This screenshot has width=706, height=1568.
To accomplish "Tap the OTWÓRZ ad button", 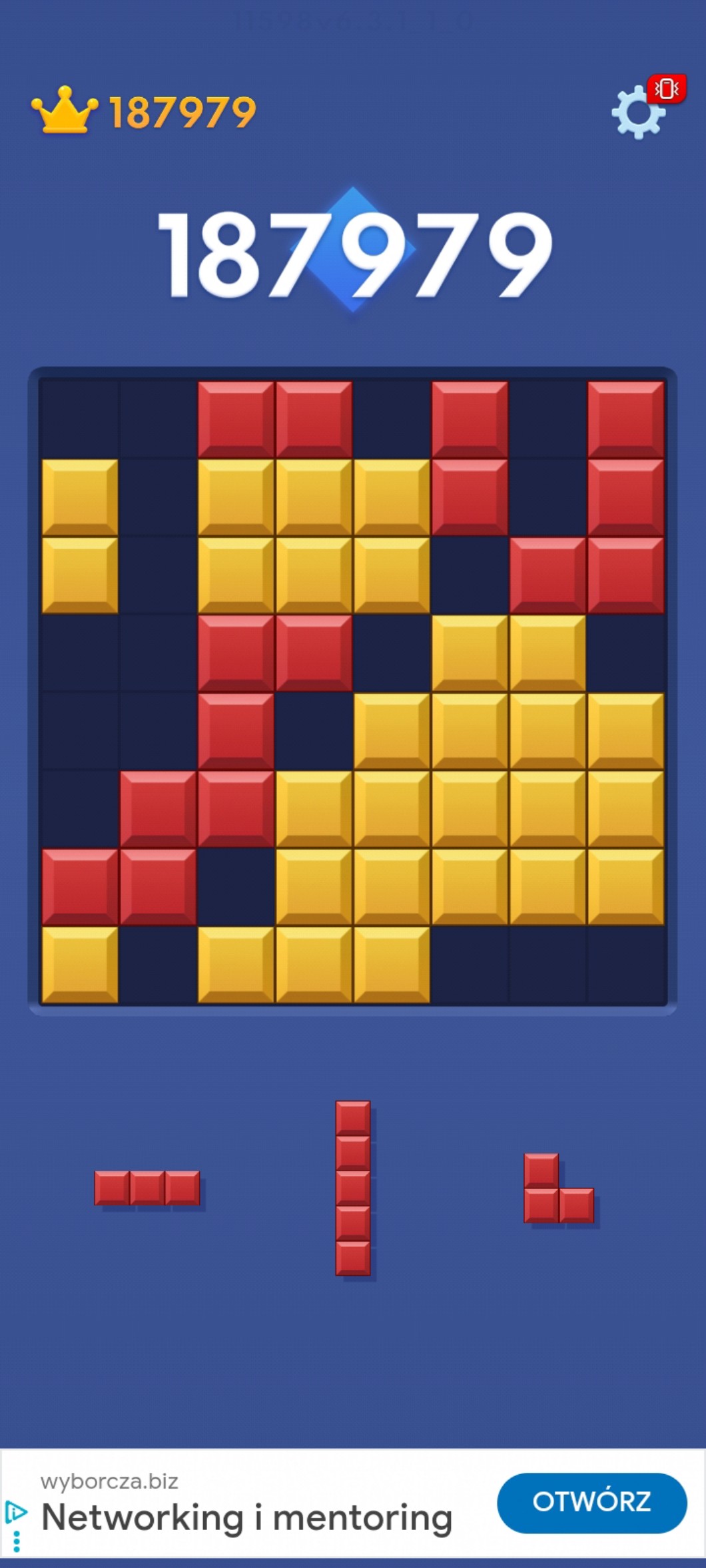I will tap(591, 1503).
